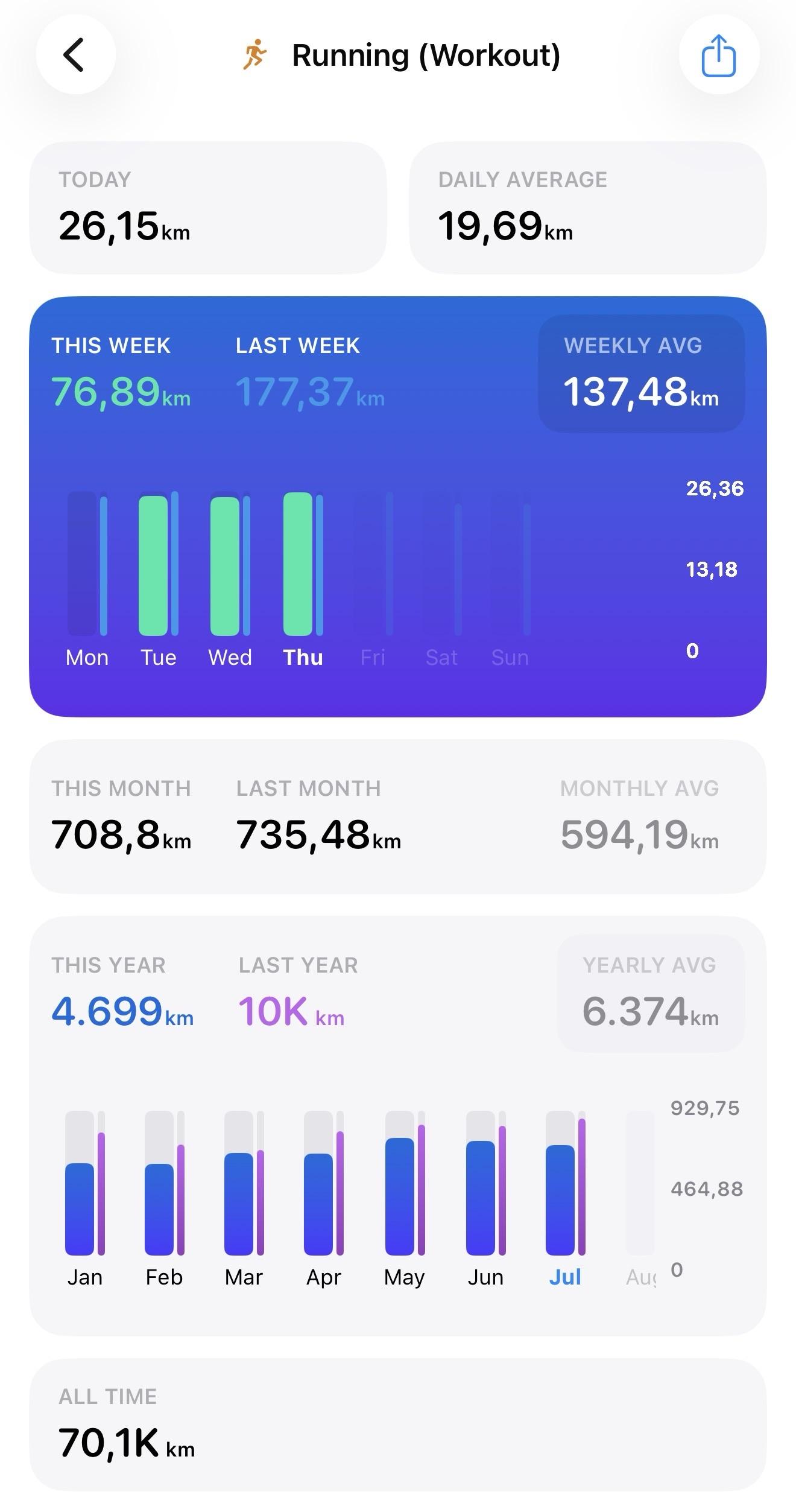Open the This Month stats card
The height and width of the screenshot is (1512, 796).
[398, 816]
